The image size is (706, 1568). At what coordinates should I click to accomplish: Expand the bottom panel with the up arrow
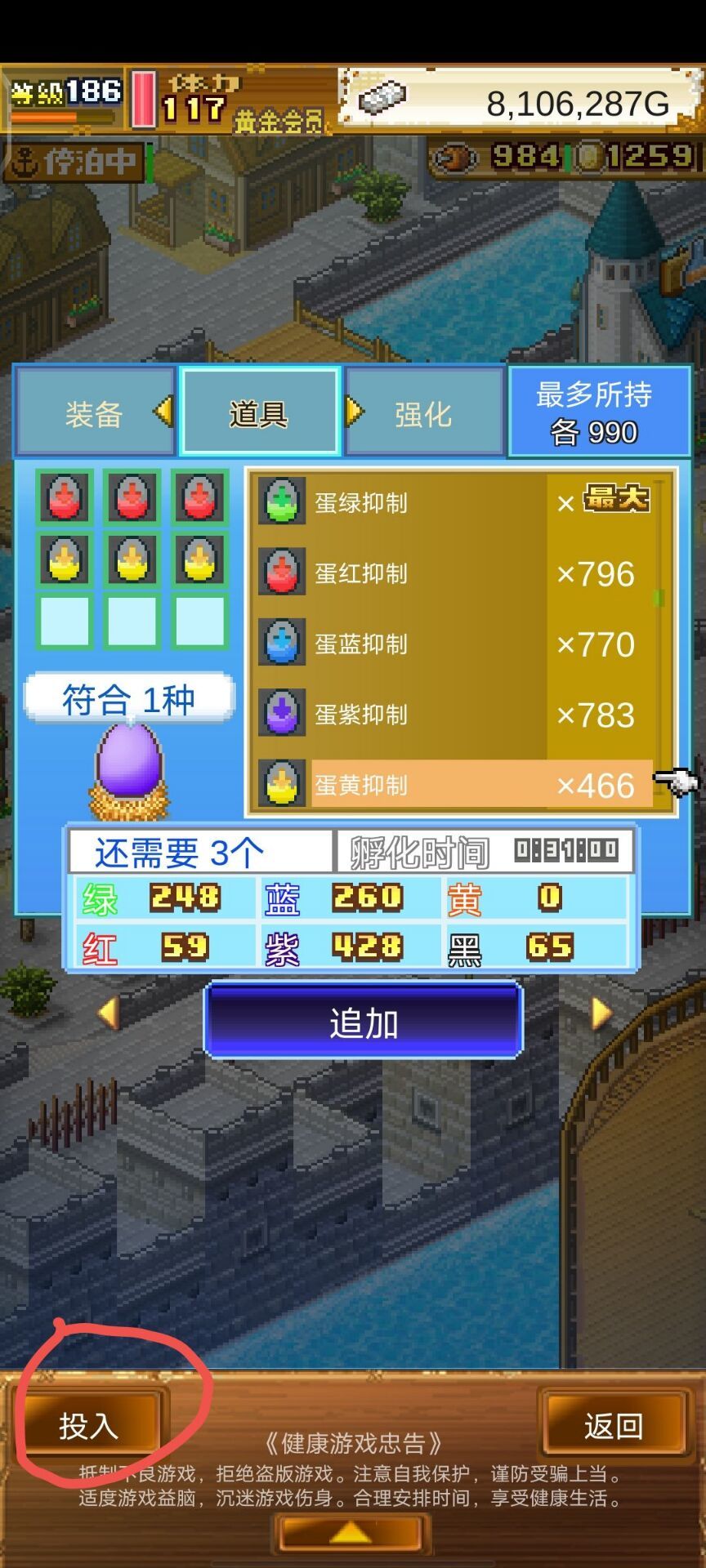click(x=351, y=1532)
